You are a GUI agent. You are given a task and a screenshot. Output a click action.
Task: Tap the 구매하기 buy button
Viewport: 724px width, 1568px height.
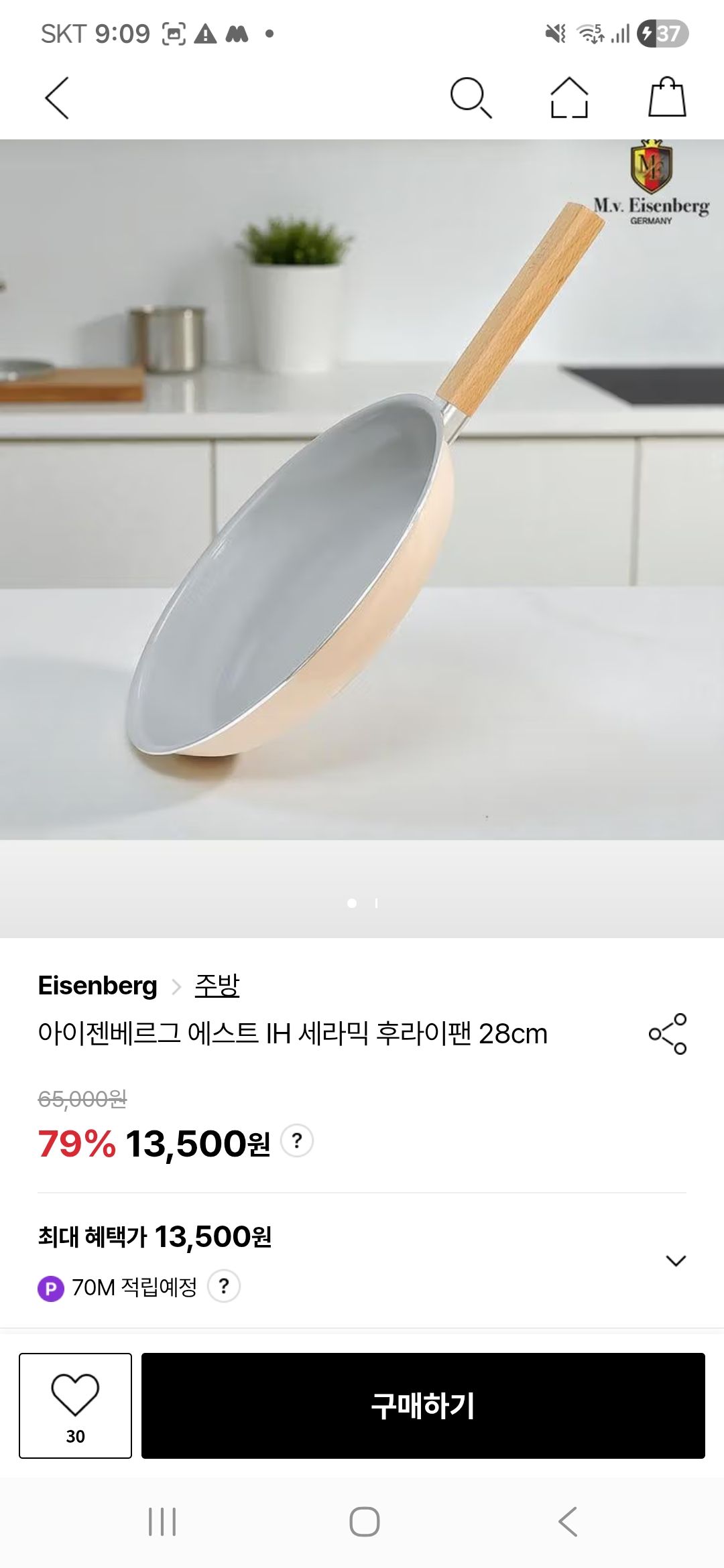click(x=423, y=1405)
